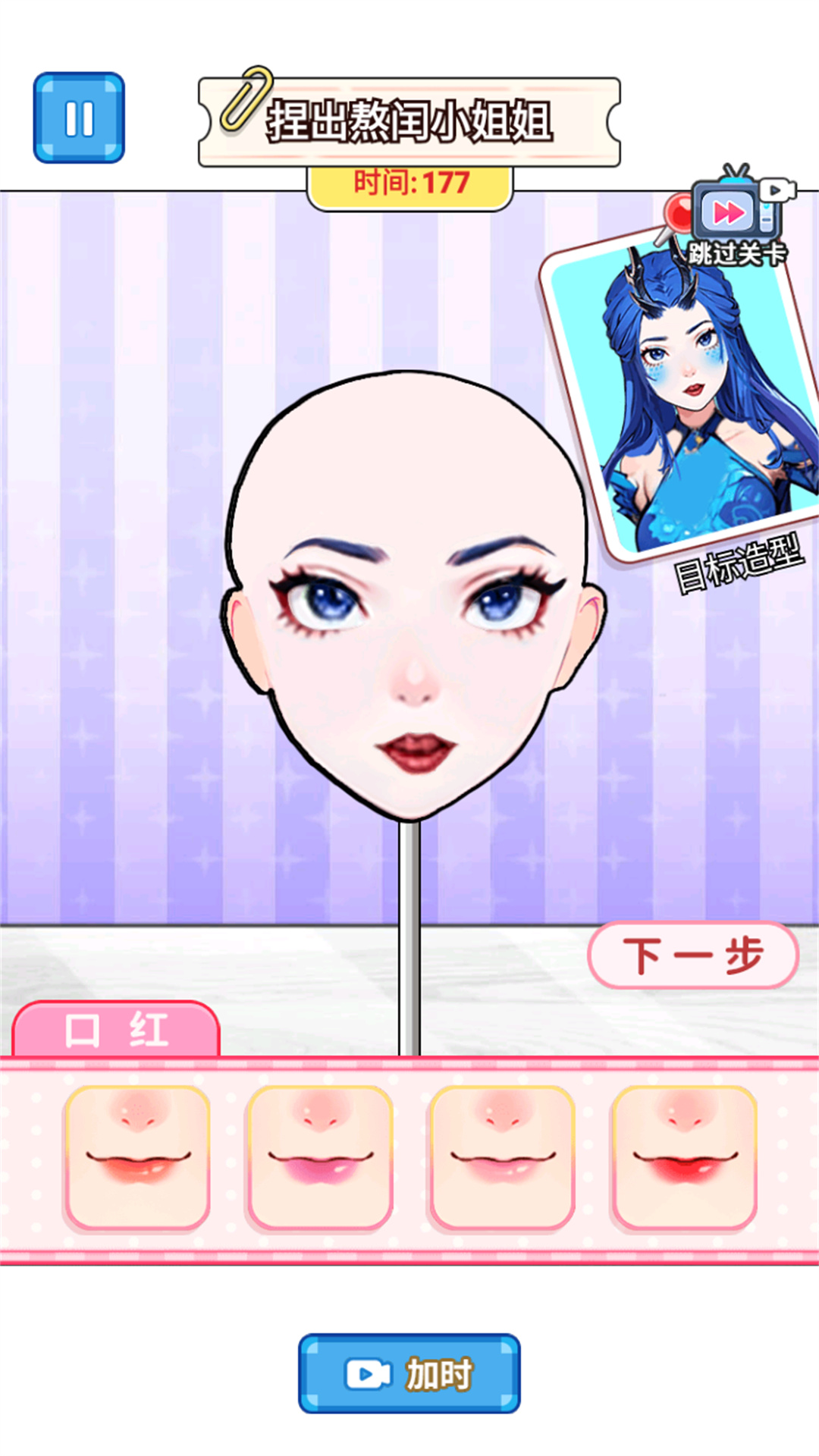Pause the game
Viewport: 819px width, 1456px height.
(x=79, y=118)
